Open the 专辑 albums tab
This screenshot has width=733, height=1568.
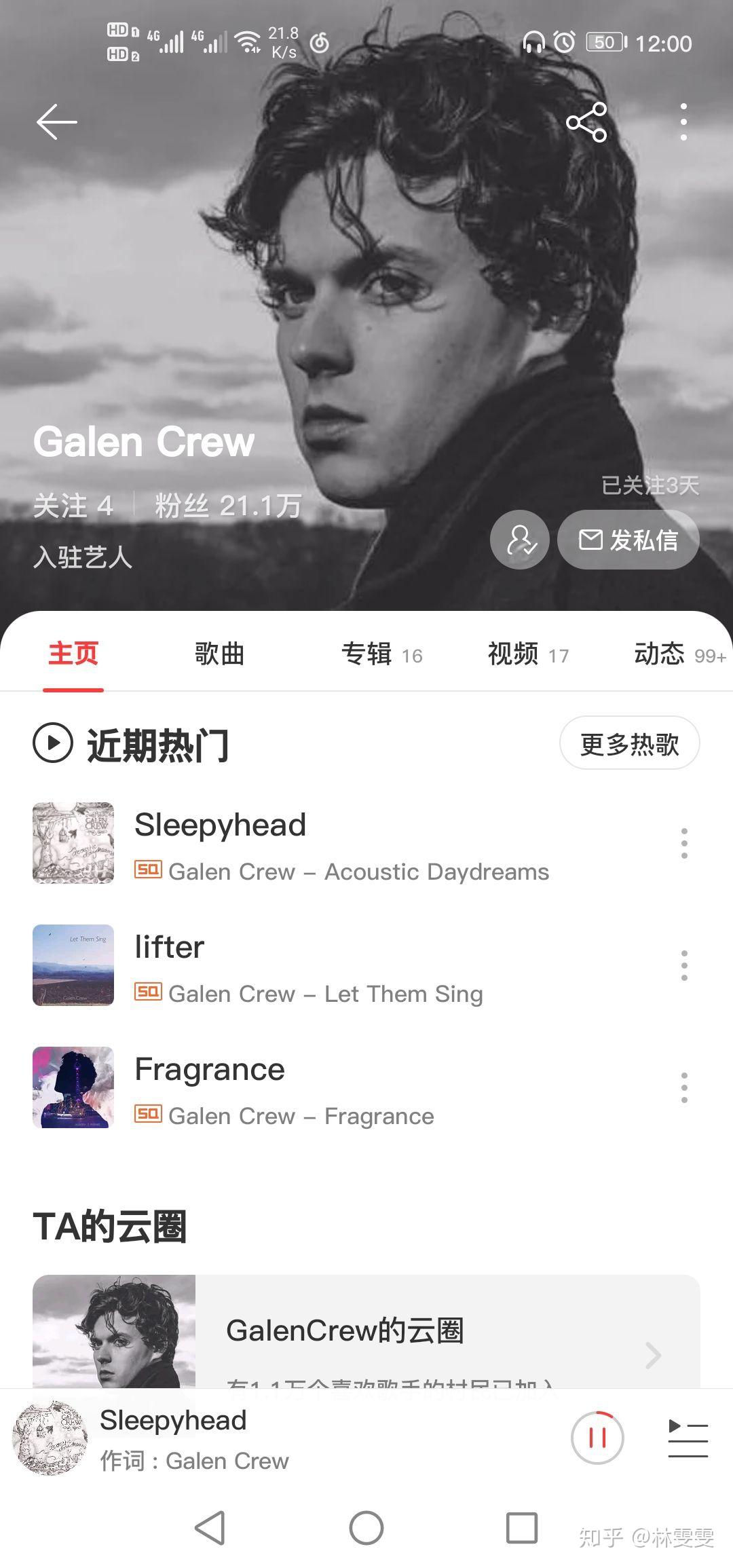pyautogui.click(x=381, y=654)
